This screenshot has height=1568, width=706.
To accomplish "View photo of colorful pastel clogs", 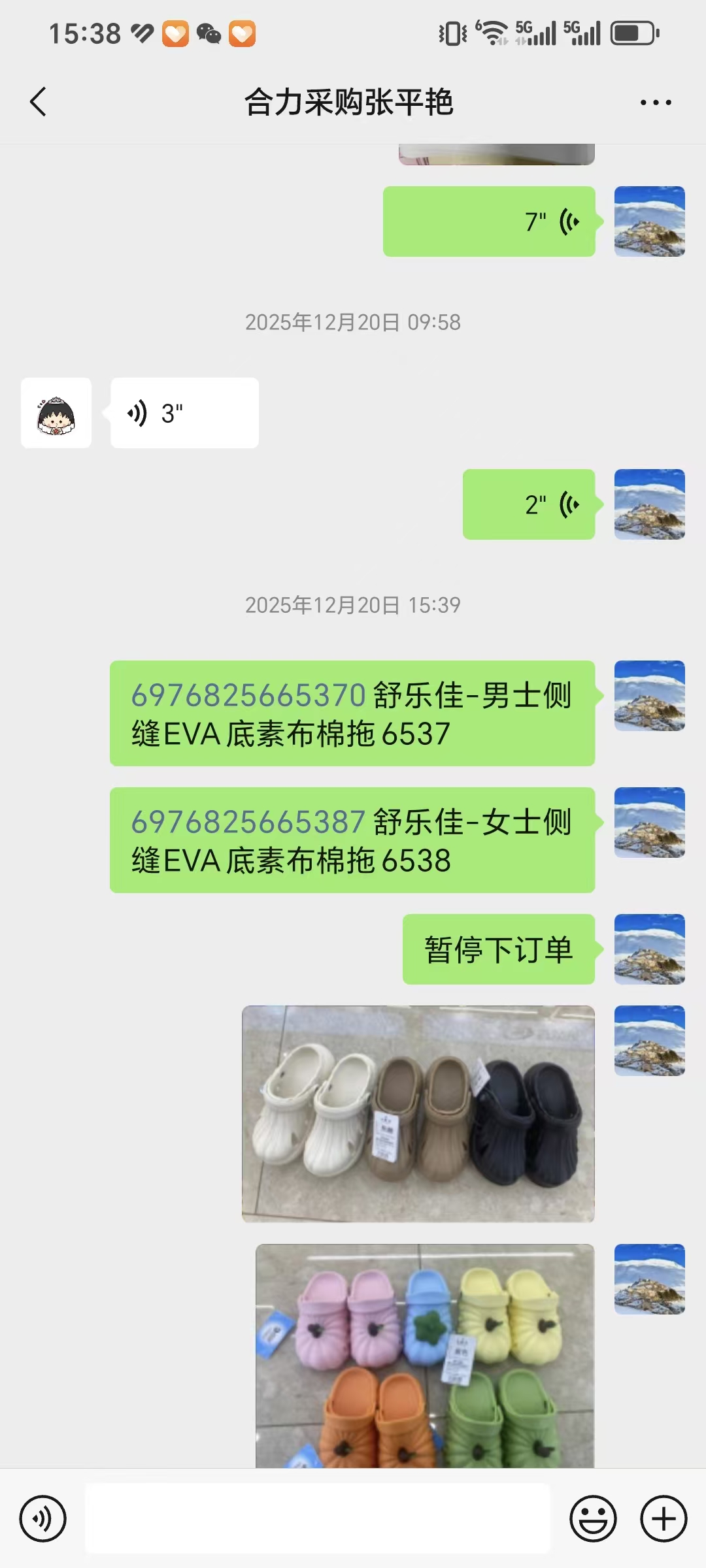I will [425, 1355].
